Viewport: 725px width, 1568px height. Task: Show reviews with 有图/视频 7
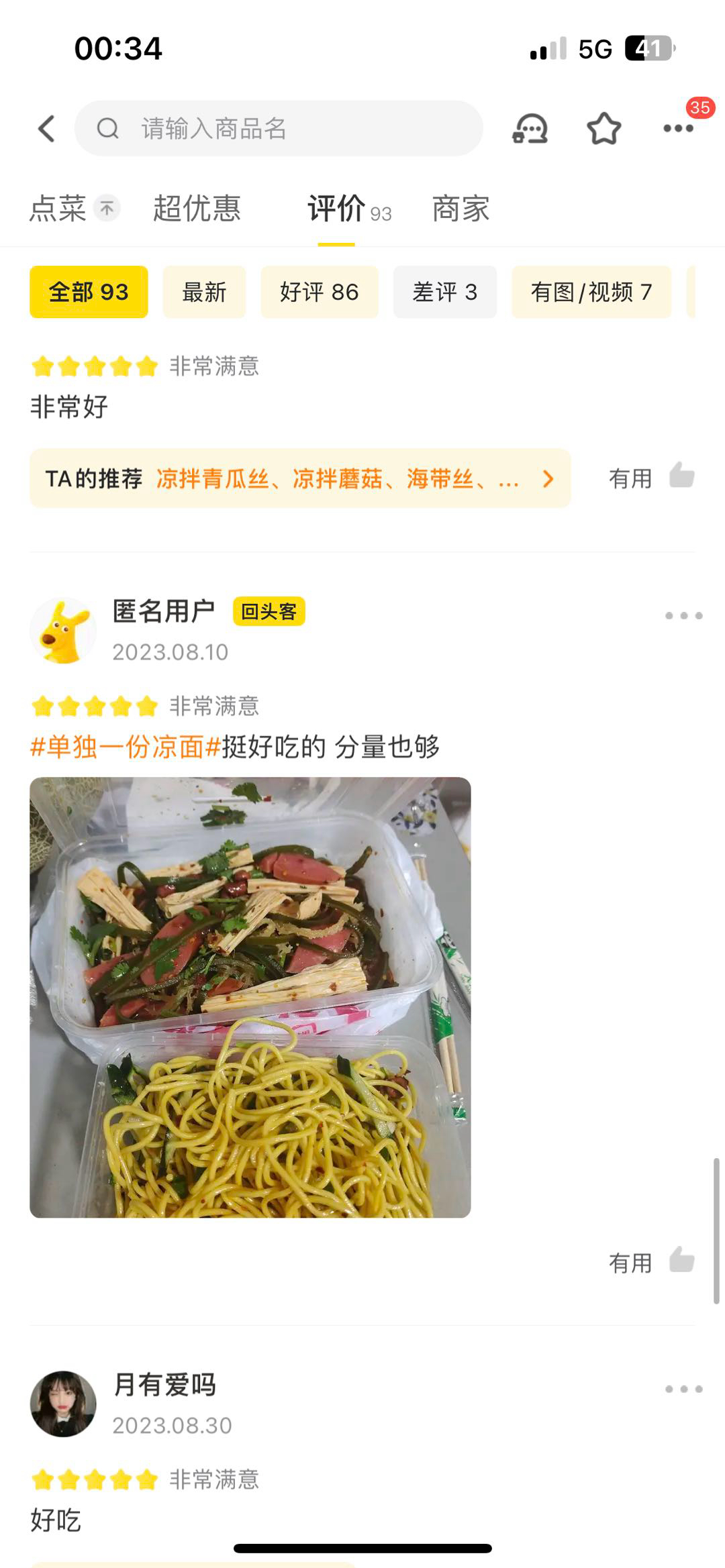591,292
